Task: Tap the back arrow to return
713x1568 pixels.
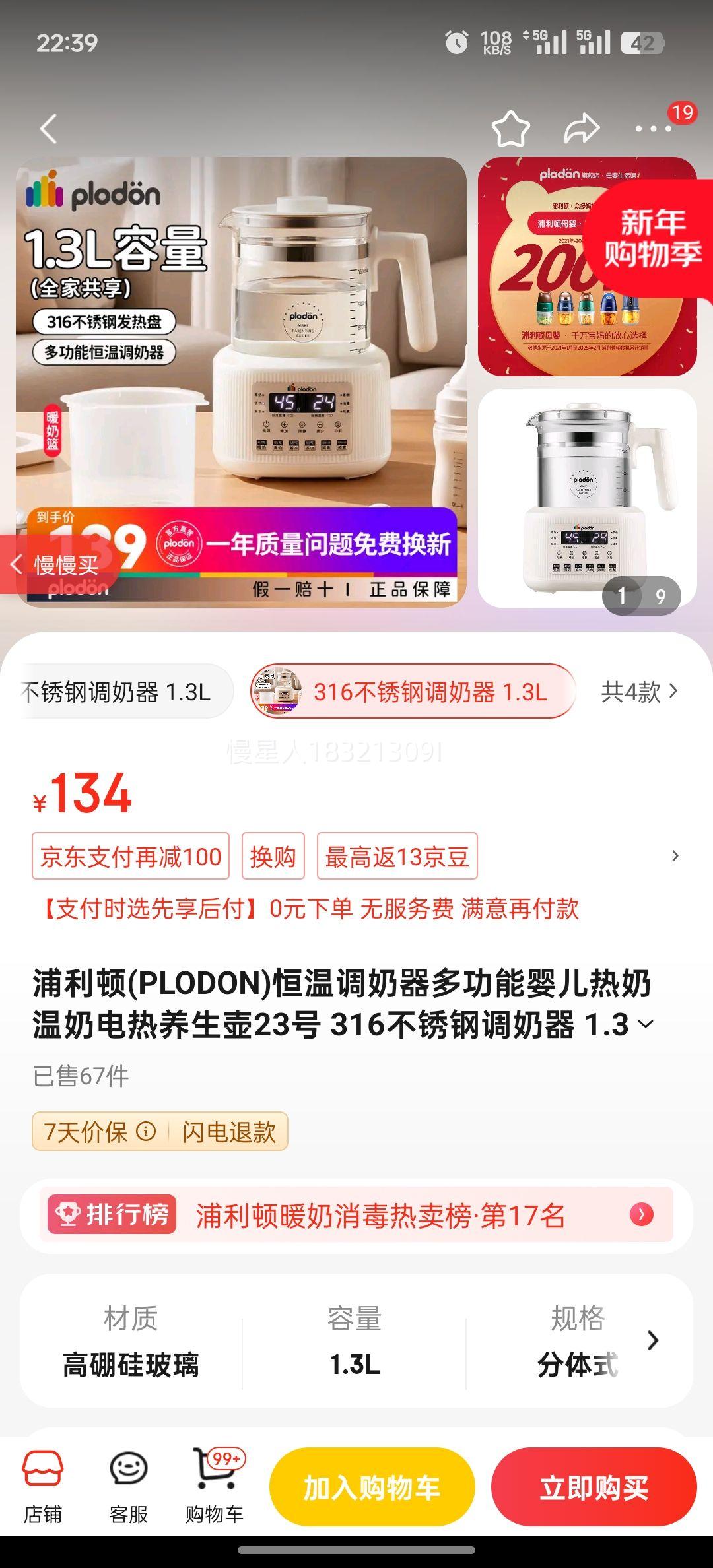Action: pyautogui.click(x=48, y=129)
